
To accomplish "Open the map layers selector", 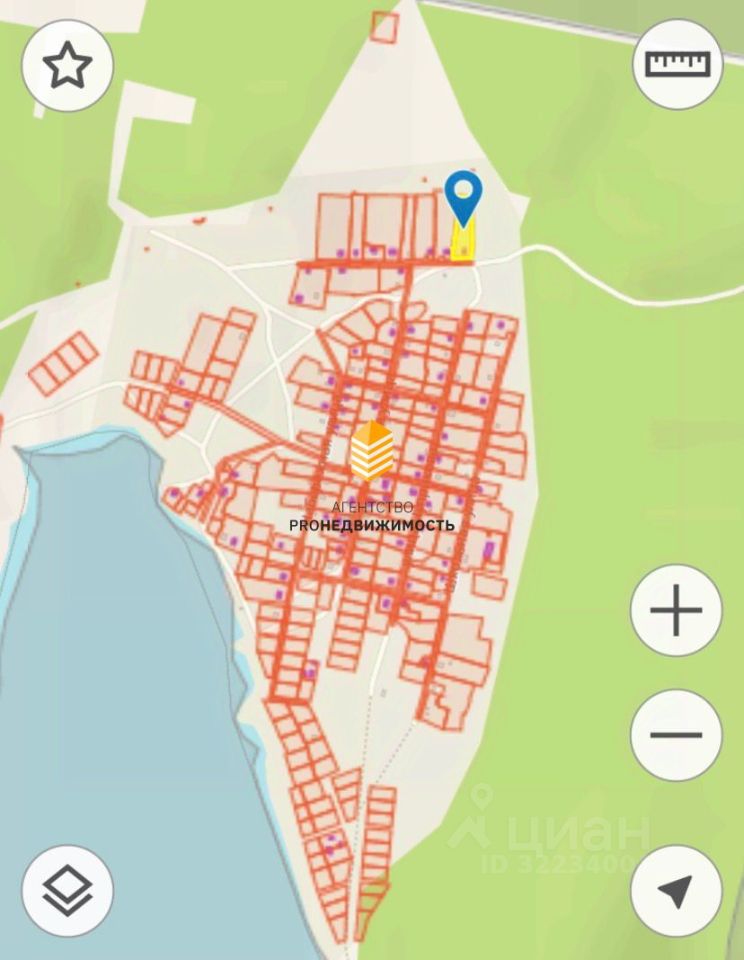I will tap(67, 890).
